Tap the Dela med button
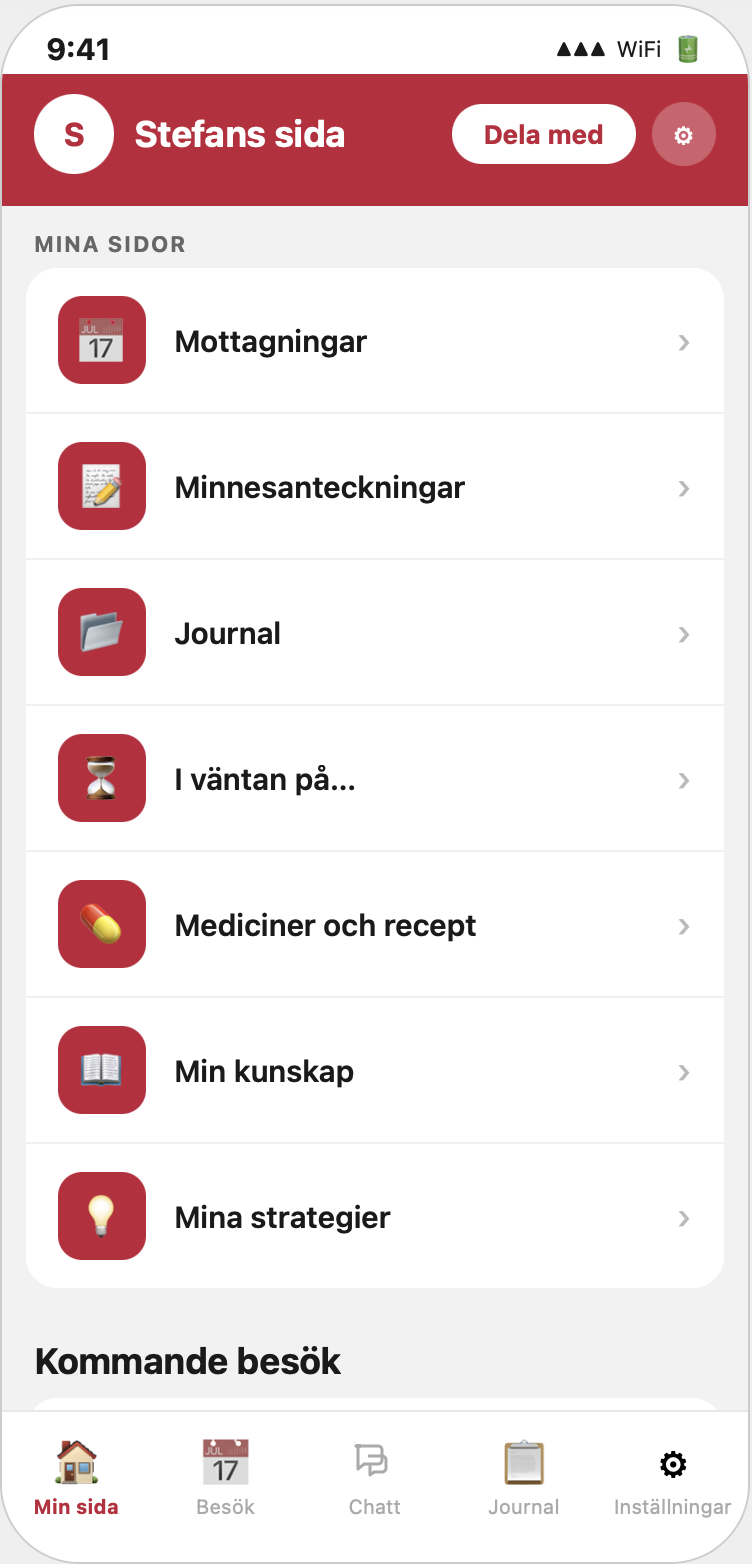 [544, 135]
